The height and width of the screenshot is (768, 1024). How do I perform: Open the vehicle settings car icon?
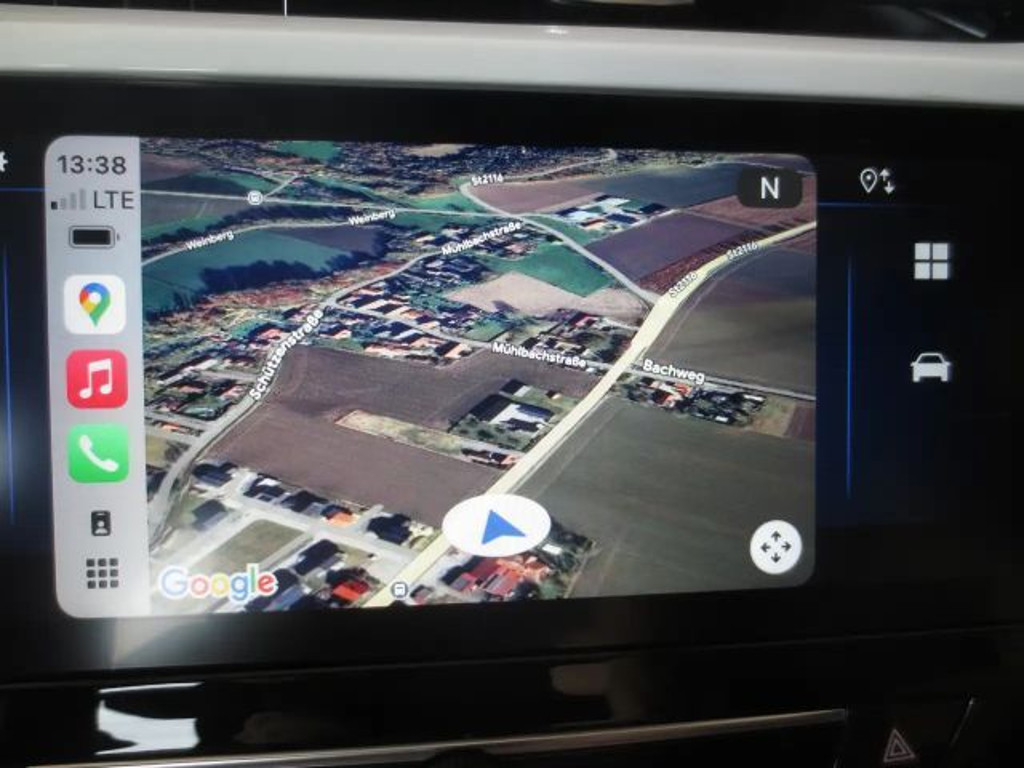(x=930, y=367)
